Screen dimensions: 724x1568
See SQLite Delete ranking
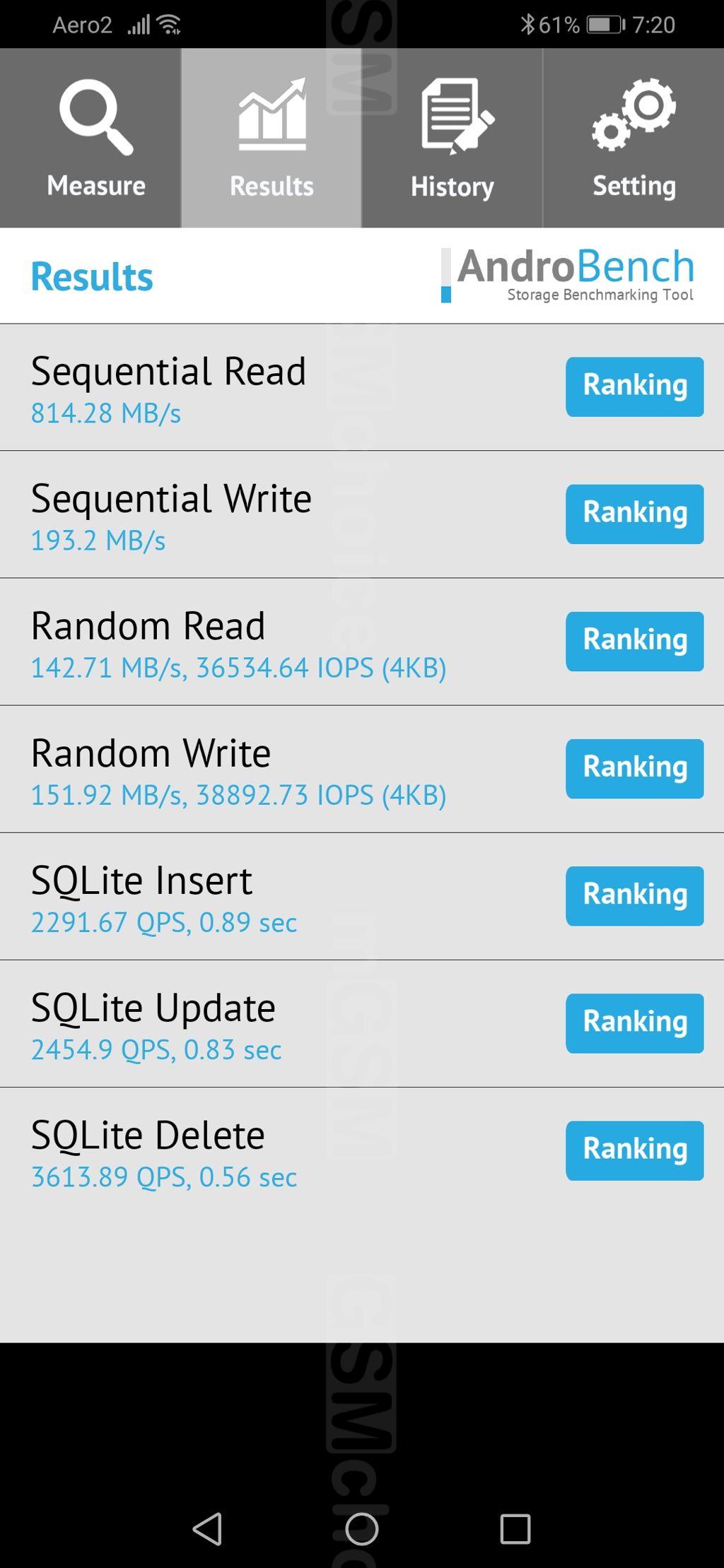click(x=634, y=1150)
